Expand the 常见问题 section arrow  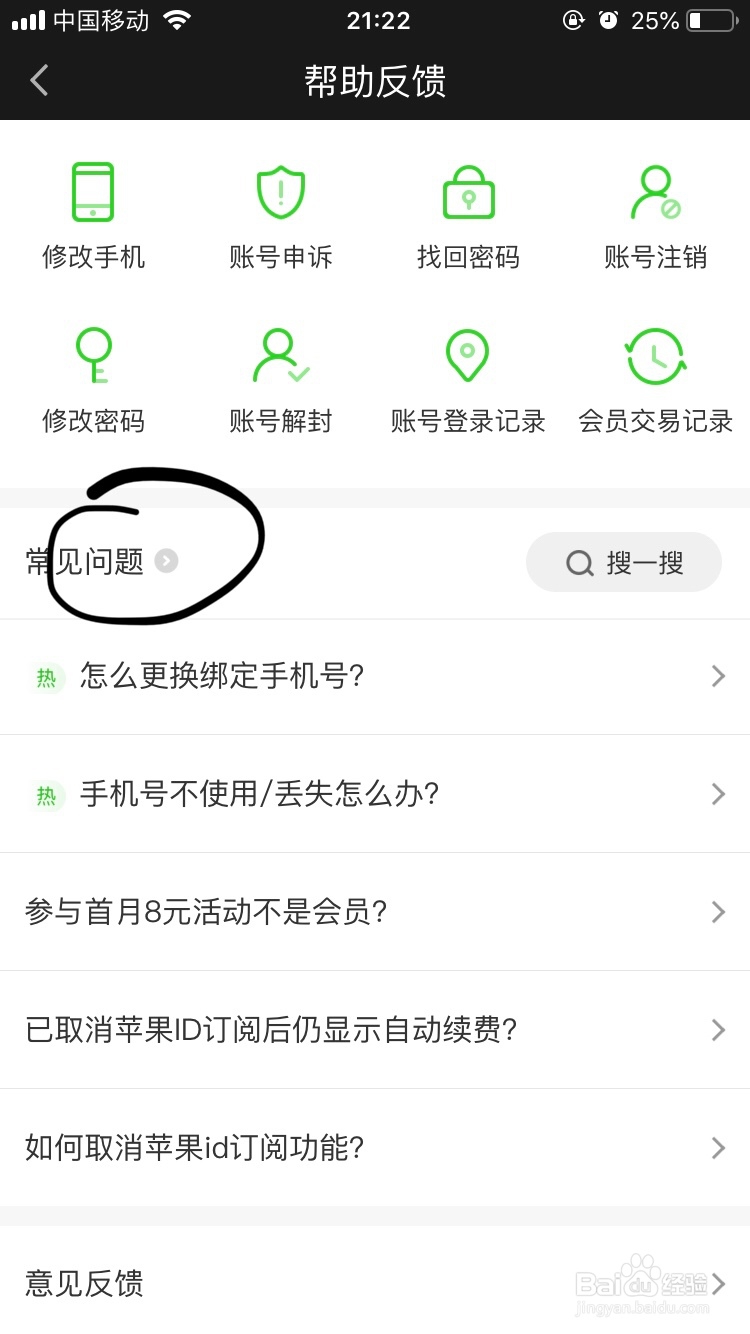pyautogui.click(x=166, y=562)
